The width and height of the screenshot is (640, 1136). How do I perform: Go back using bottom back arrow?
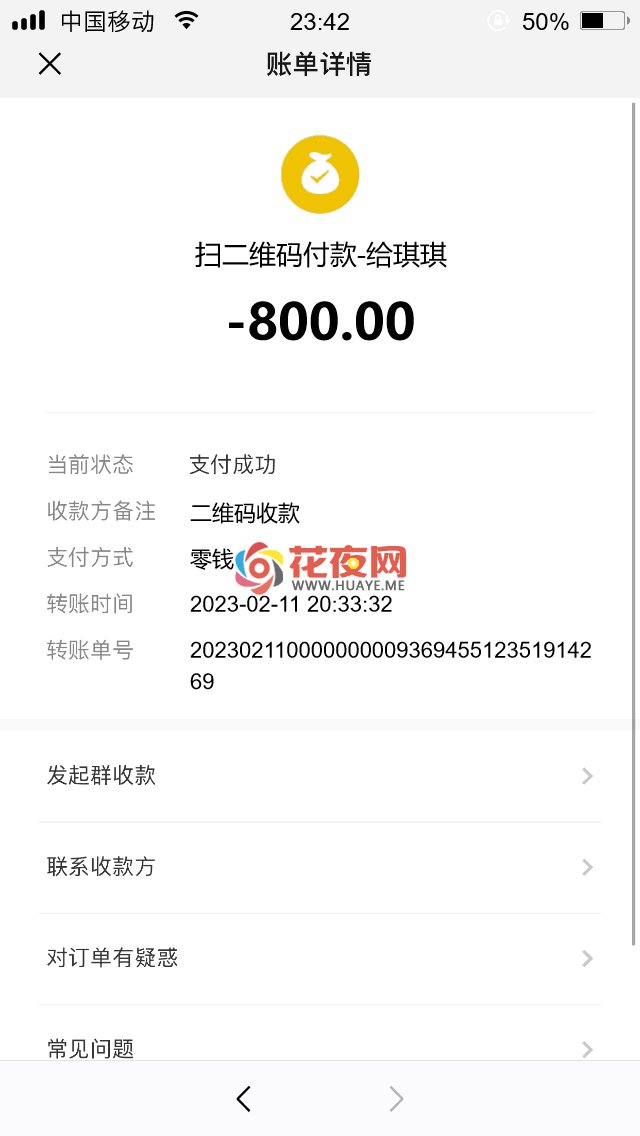244,1099
